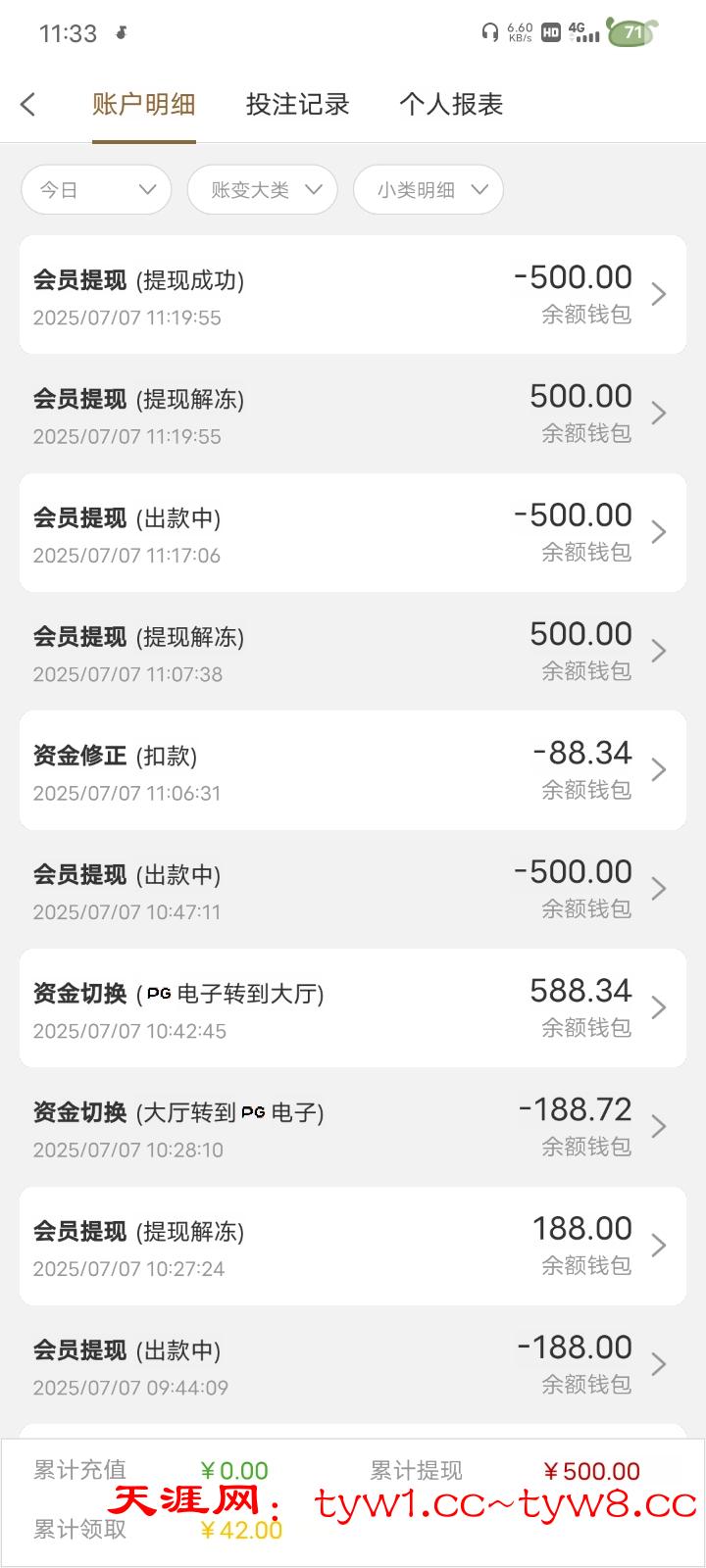Select the 账户明细 tab
The width and height of the screenshot is (706, 1568).
tap(144, 105)
